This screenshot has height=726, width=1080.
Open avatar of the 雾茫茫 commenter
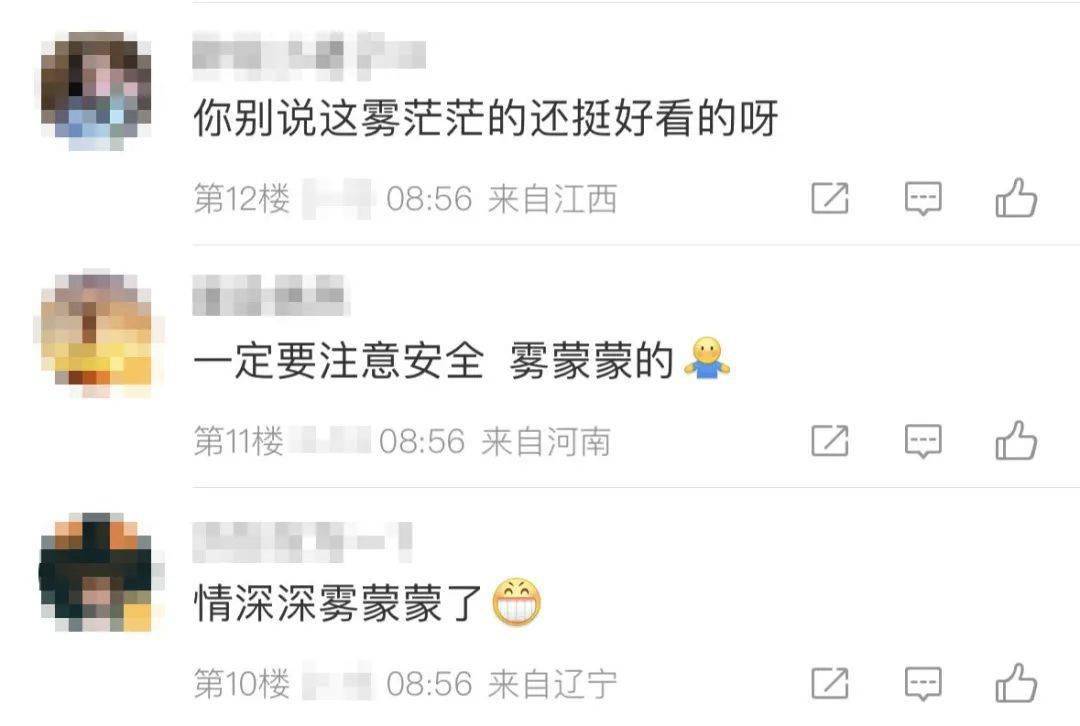96,91
